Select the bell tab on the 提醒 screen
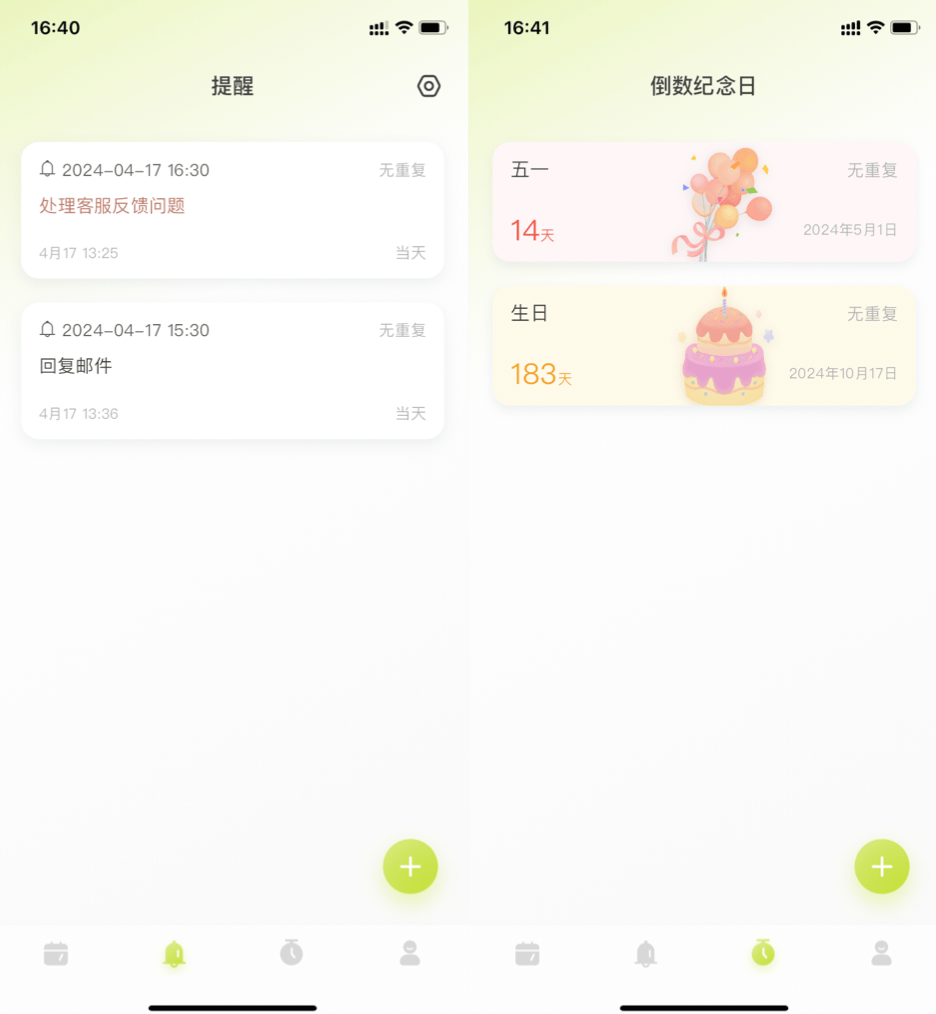 pos(174,953)
